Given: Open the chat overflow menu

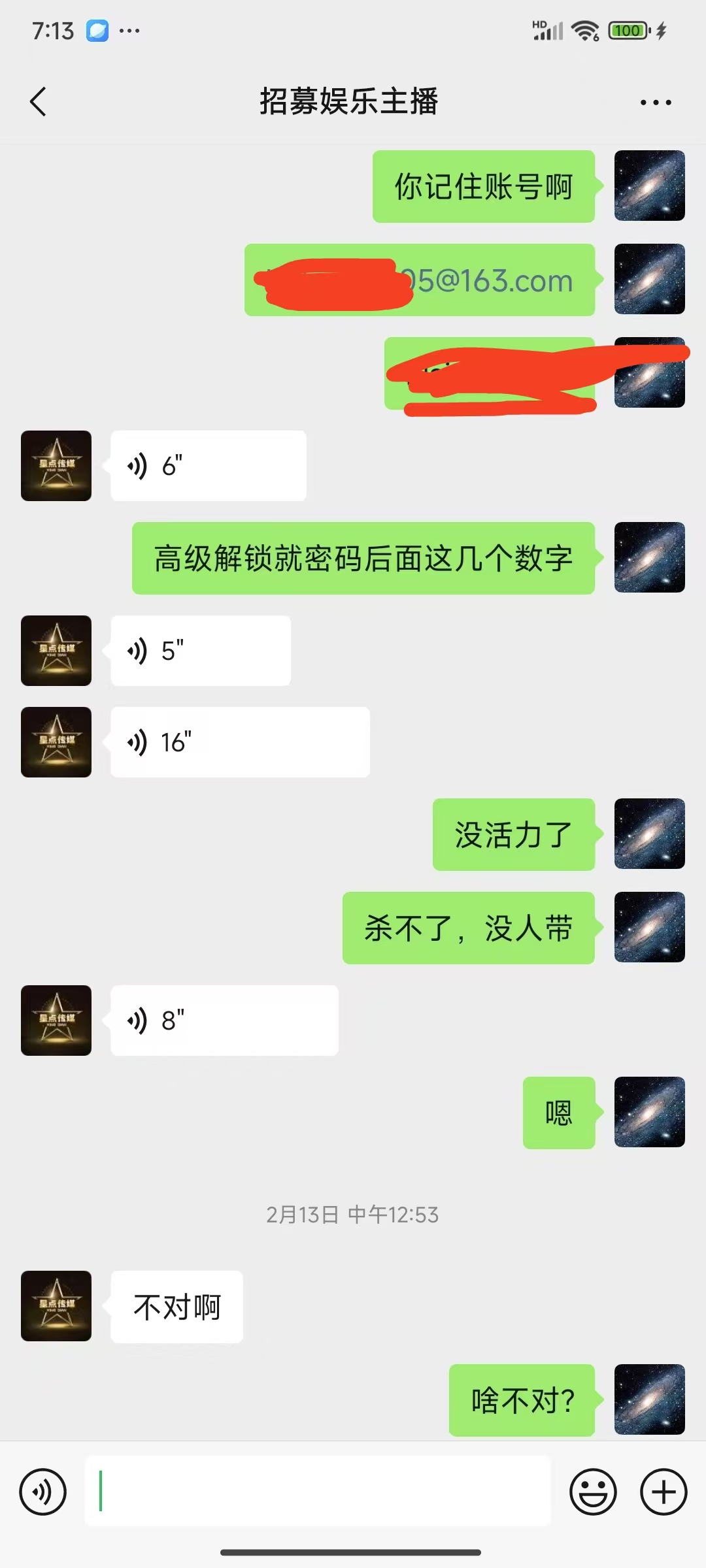Looking at the screenshot, I should tap(655, 103).
